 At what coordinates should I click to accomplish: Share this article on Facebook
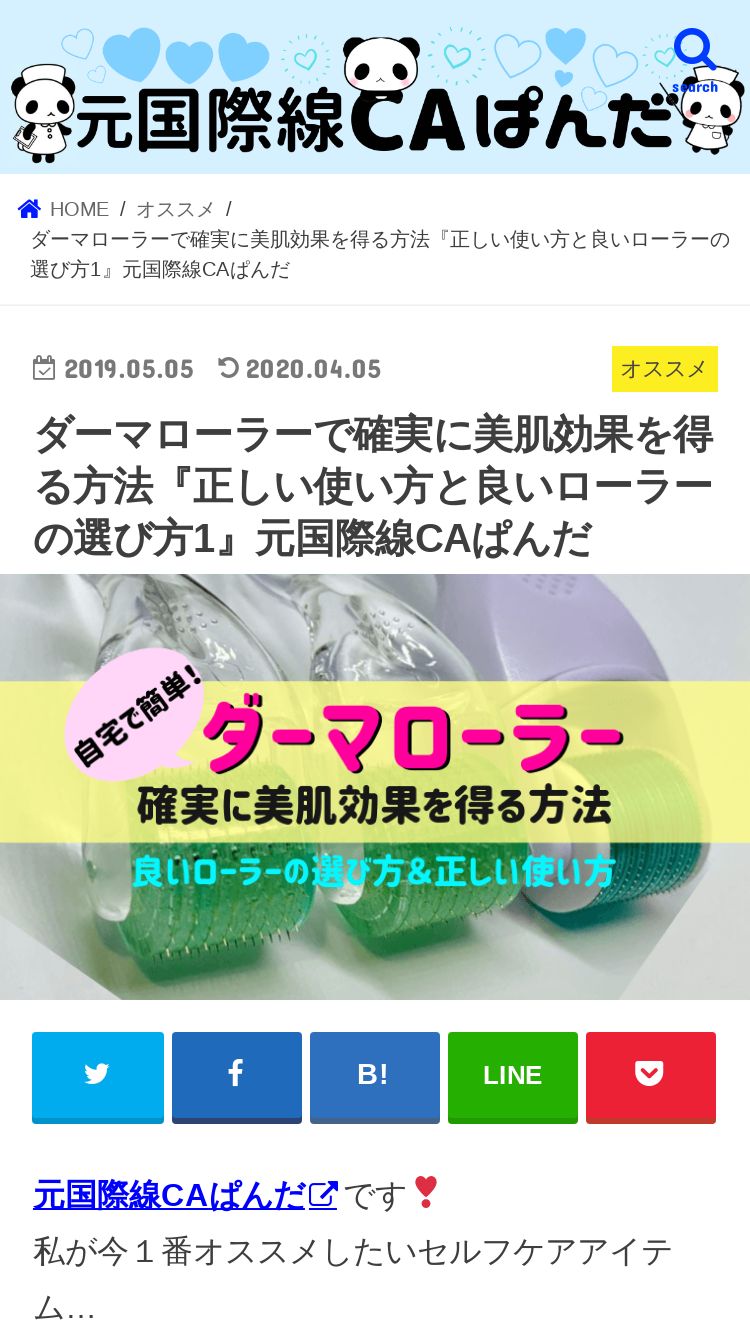point(237,1077)
